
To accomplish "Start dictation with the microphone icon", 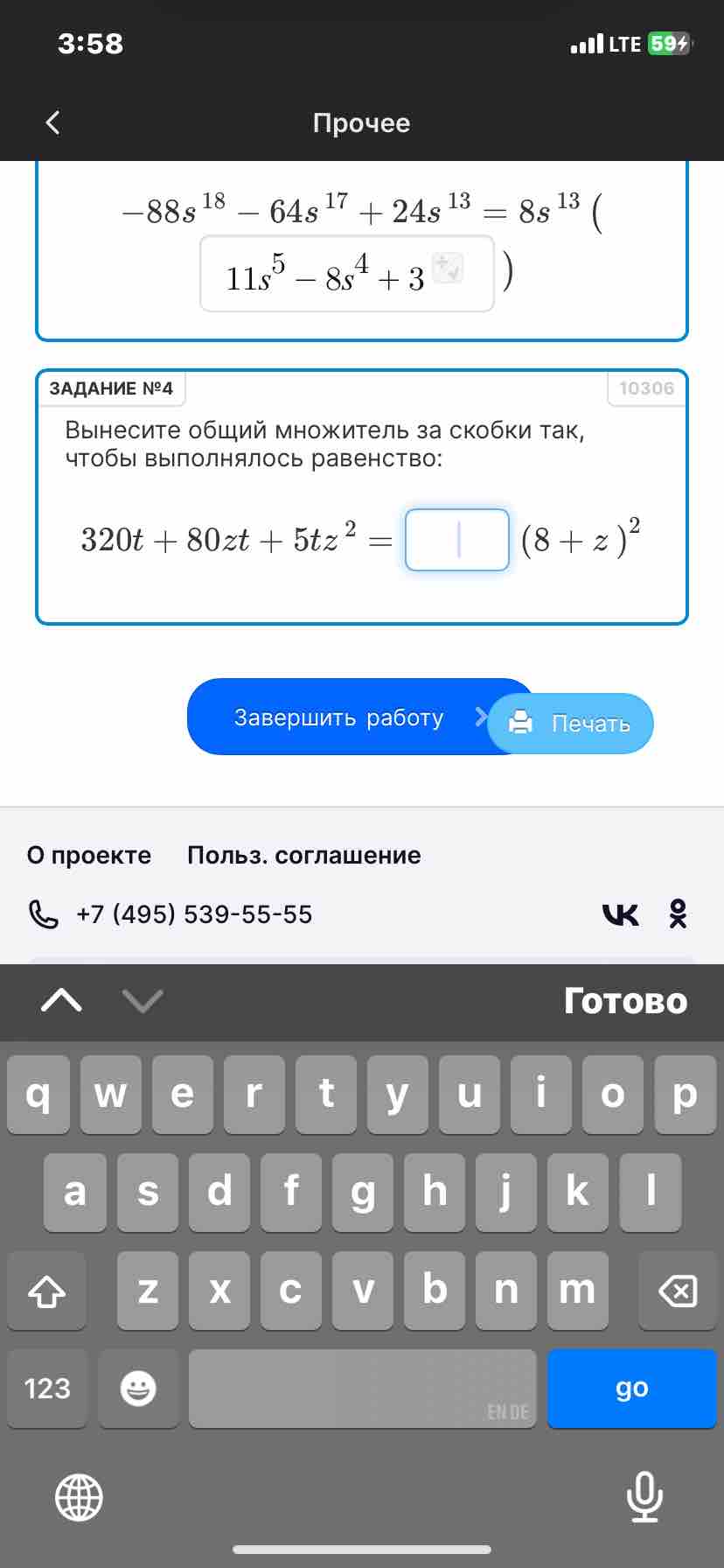I will 644,1497.
